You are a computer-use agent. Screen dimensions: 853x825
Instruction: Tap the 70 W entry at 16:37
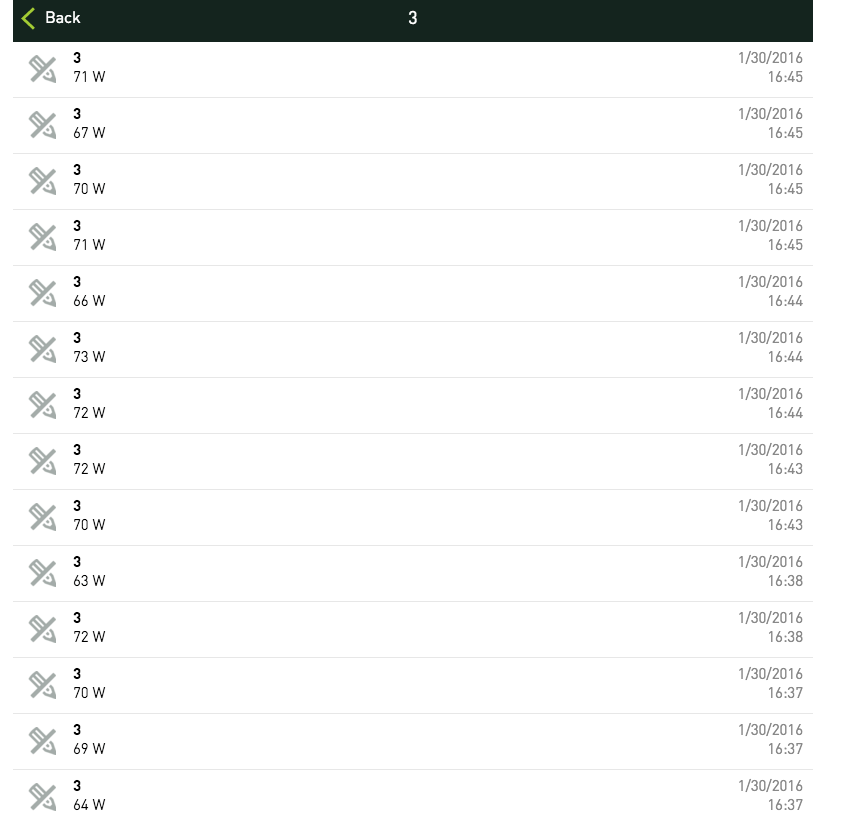[412, 684]
